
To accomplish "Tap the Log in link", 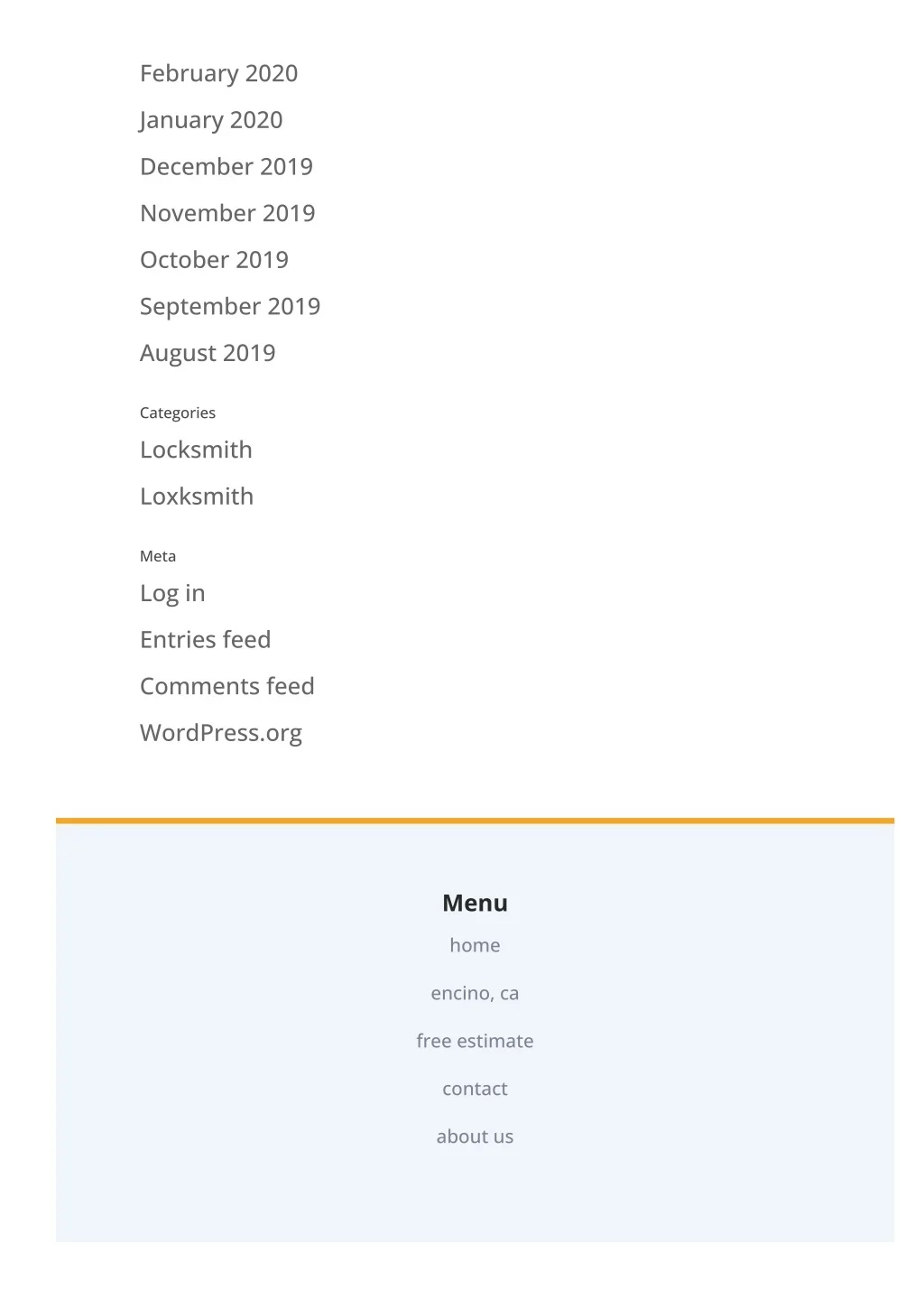I will tap(172, 593).
